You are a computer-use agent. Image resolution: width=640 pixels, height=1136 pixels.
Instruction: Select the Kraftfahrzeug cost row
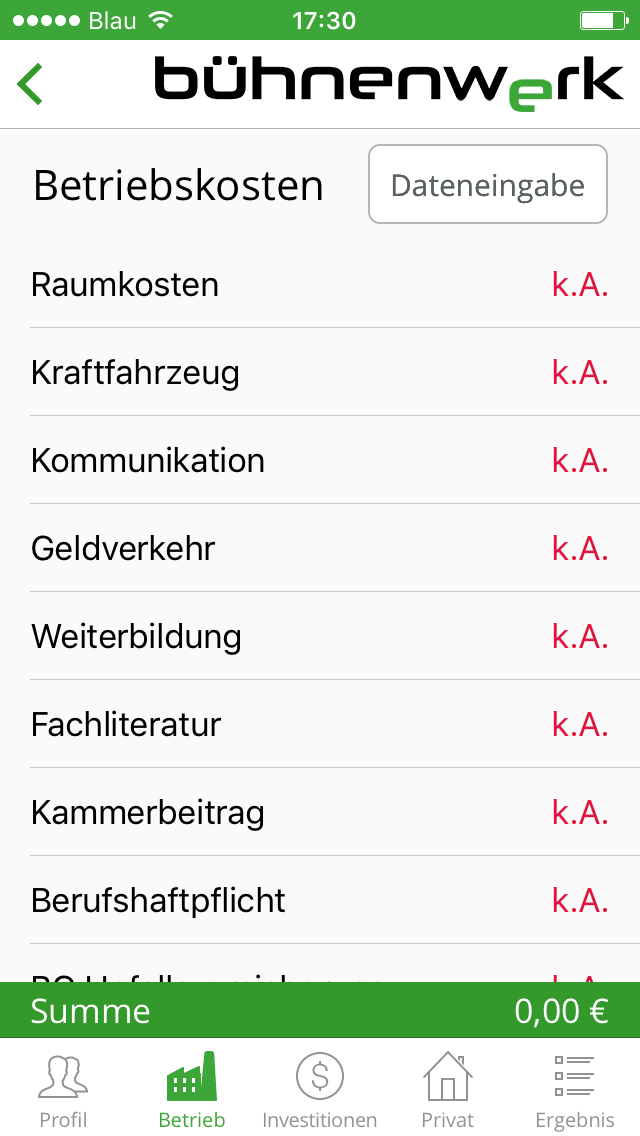[320, 373]
